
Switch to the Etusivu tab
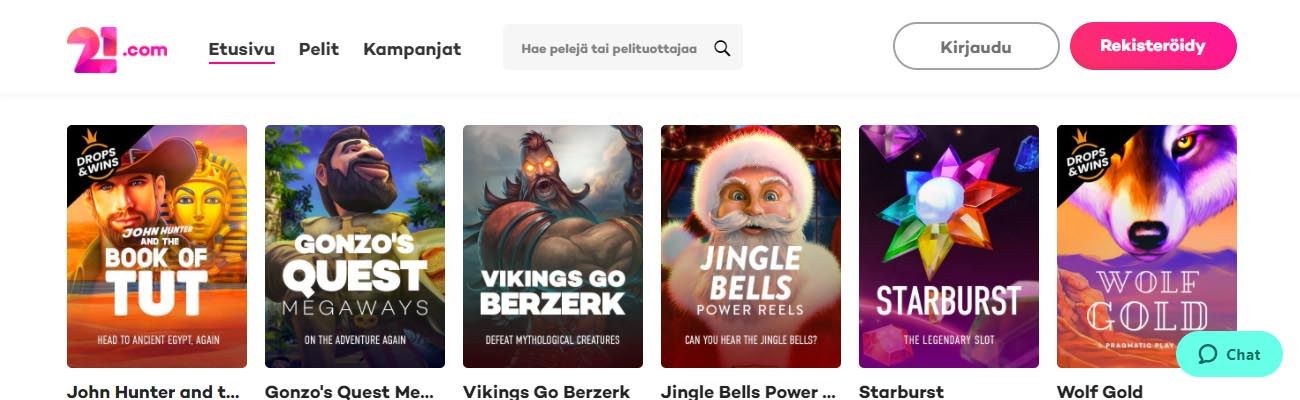coord(241,48)
